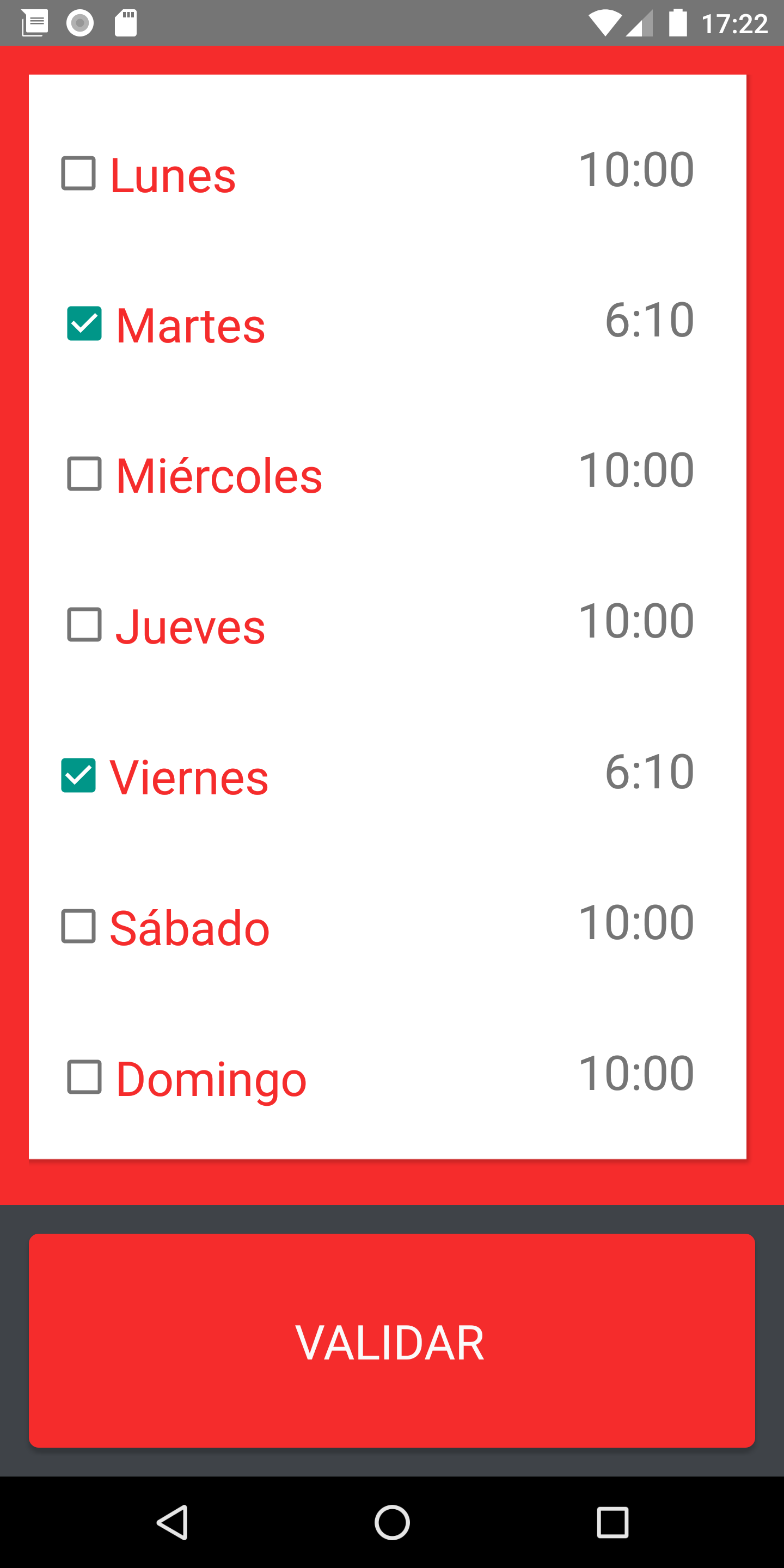Enable the Miércoles checkbox
This screenshot has width=784, height=1568.
pyautogui.click(x=84, y=474)
